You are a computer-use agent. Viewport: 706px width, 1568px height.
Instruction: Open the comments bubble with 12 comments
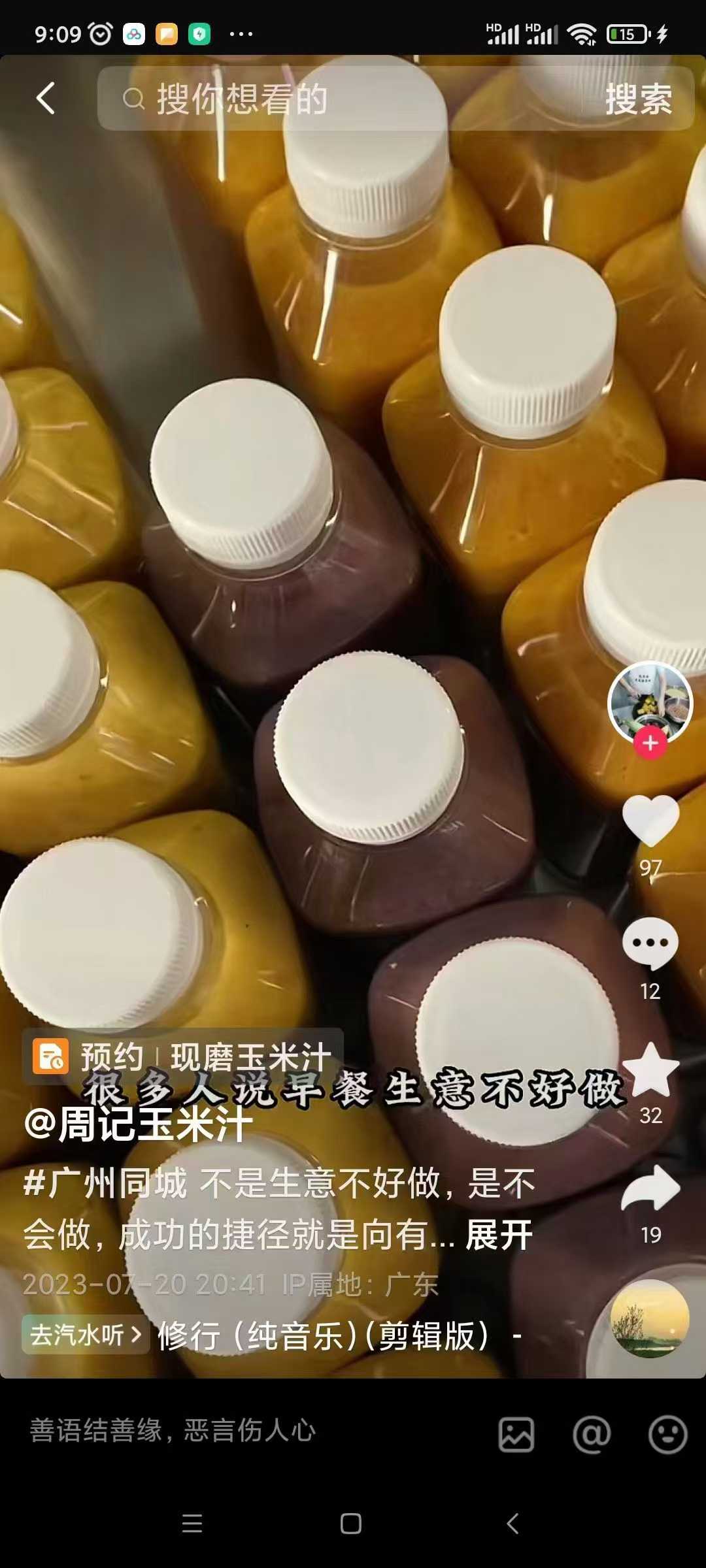pos(650,943)
